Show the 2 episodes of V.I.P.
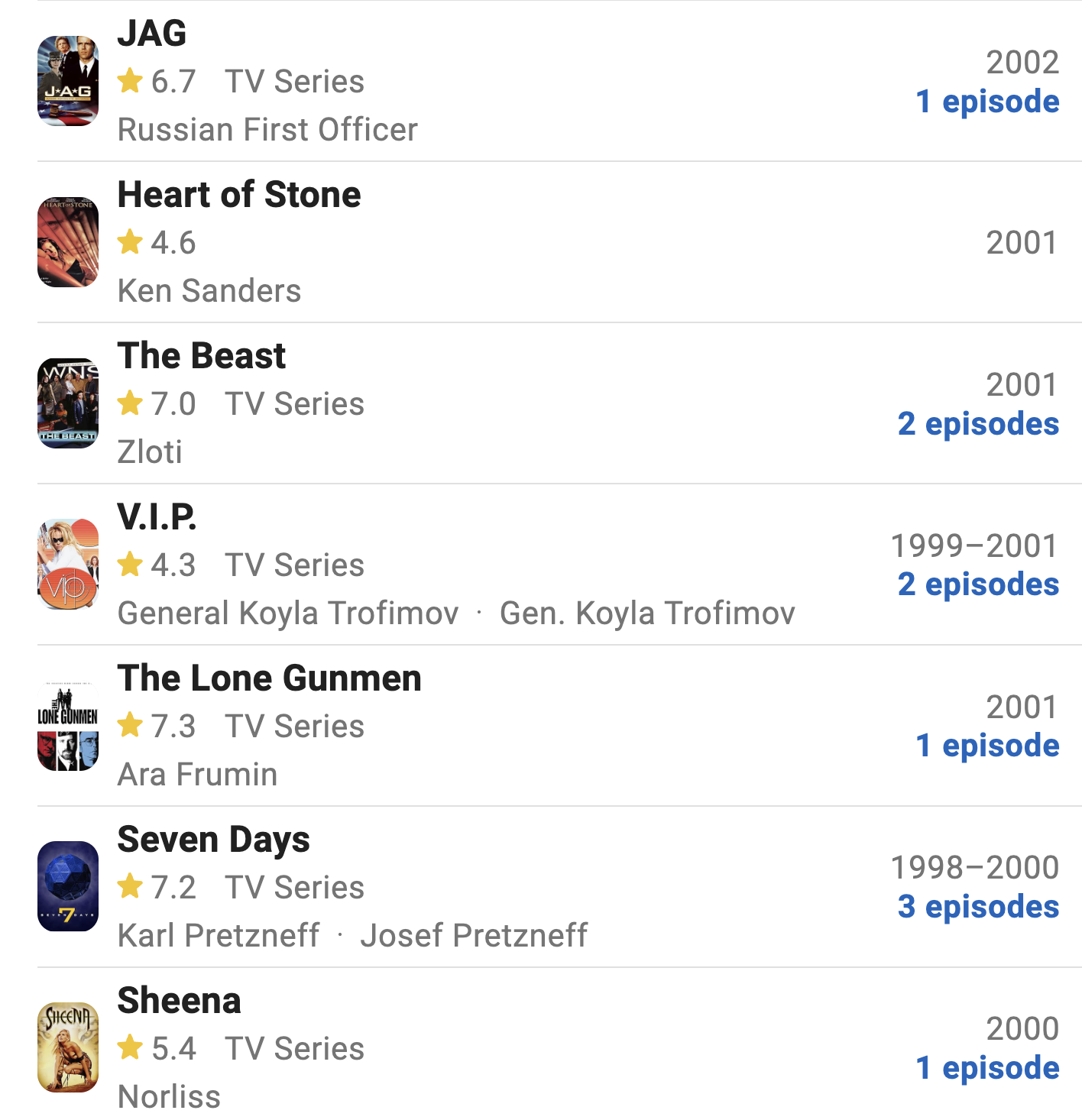Viewport: 1082px width, 1120px height. pyautogui.click(x=977, y=584)
